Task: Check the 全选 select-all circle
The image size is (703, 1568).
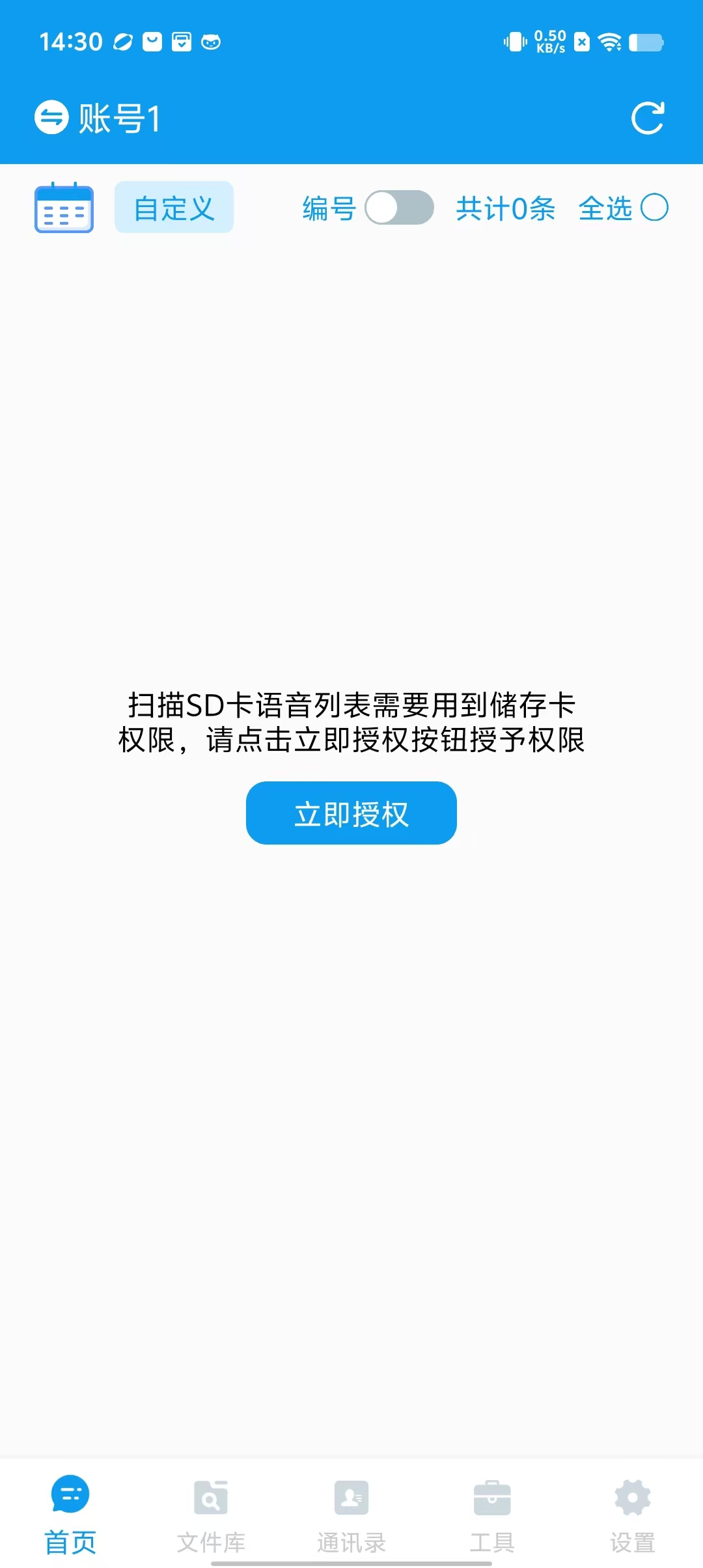Action: pos(654,208)
